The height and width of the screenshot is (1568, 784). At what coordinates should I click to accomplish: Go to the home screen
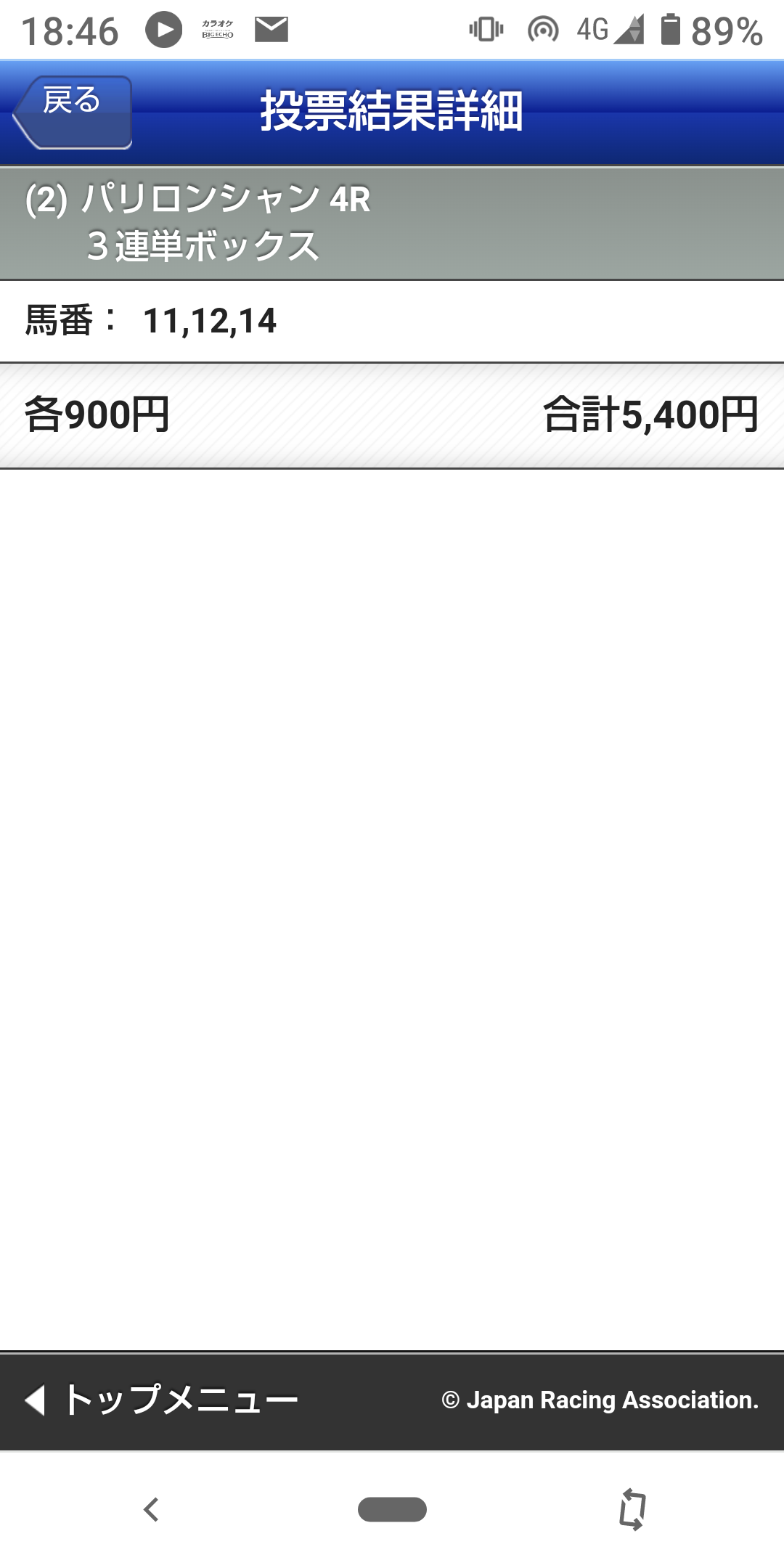[392, 1510]
